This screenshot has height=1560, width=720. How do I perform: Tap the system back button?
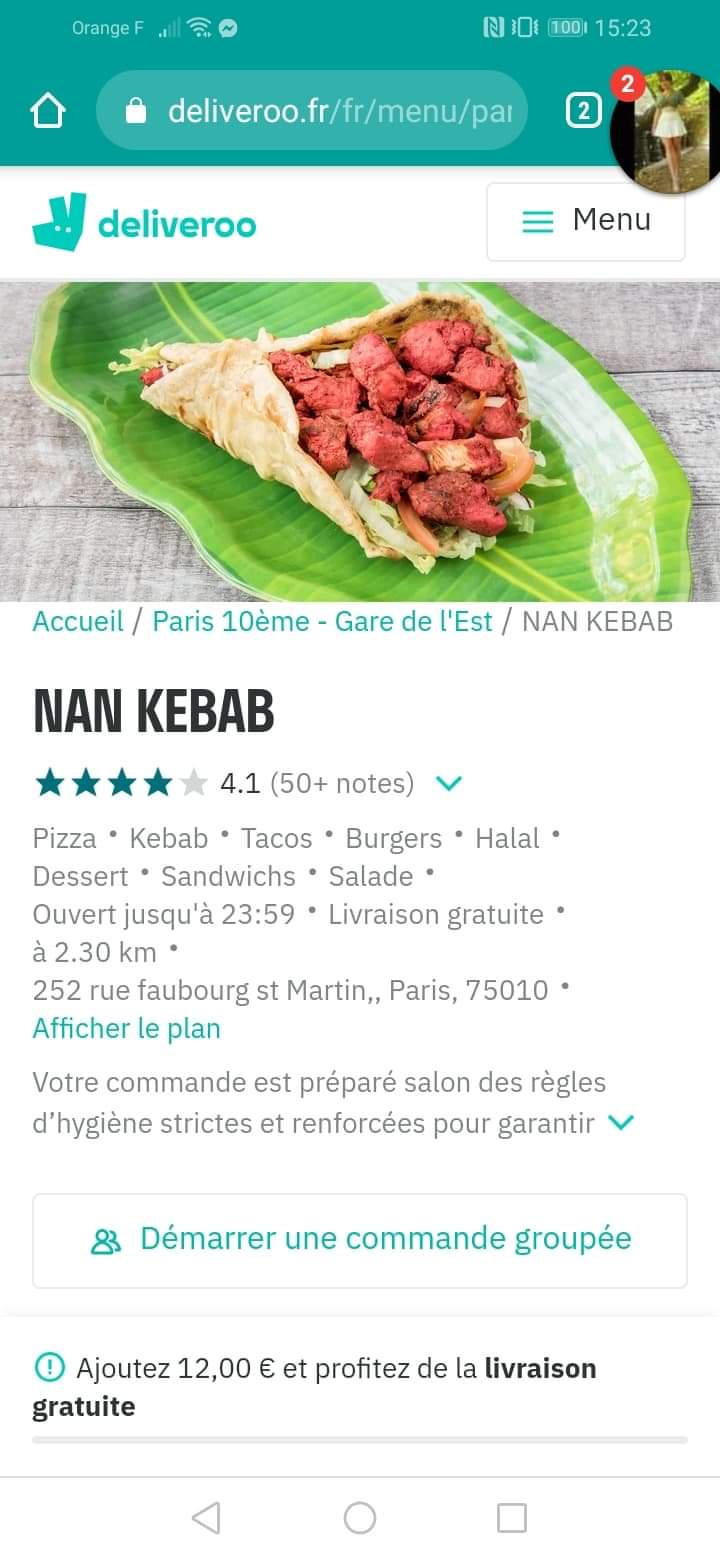[x=205, y=1518]
